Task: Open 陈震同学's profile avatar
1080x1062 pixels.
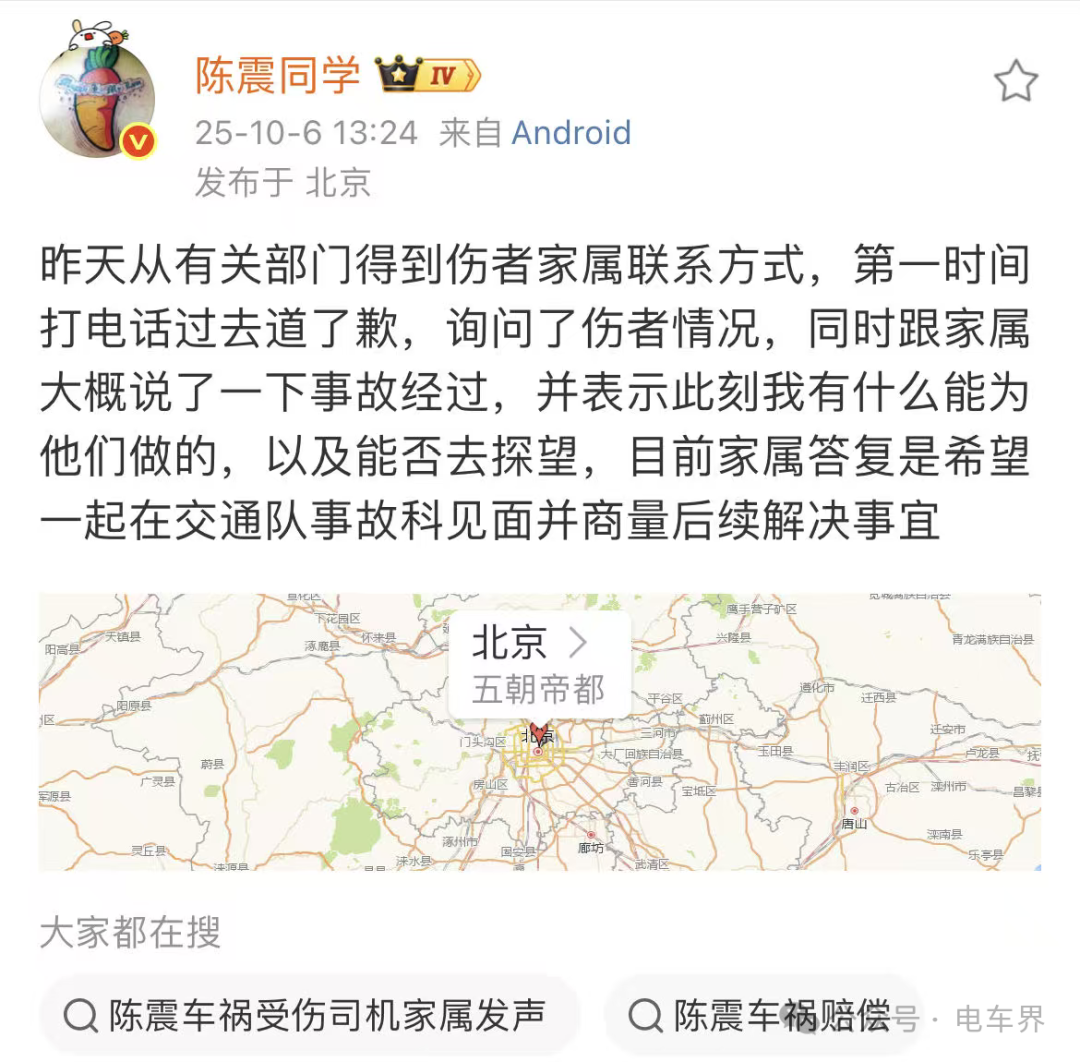Action: [97, 99]
